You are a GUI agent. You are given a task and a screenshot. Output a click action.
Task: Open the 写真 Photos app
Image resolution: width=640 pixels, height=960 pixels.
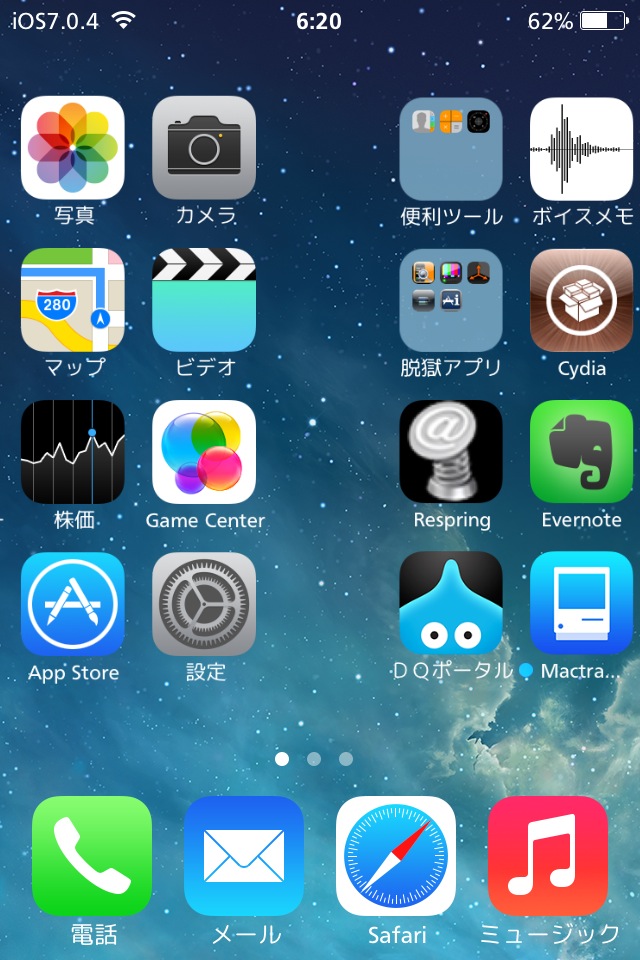pos(73,148)
